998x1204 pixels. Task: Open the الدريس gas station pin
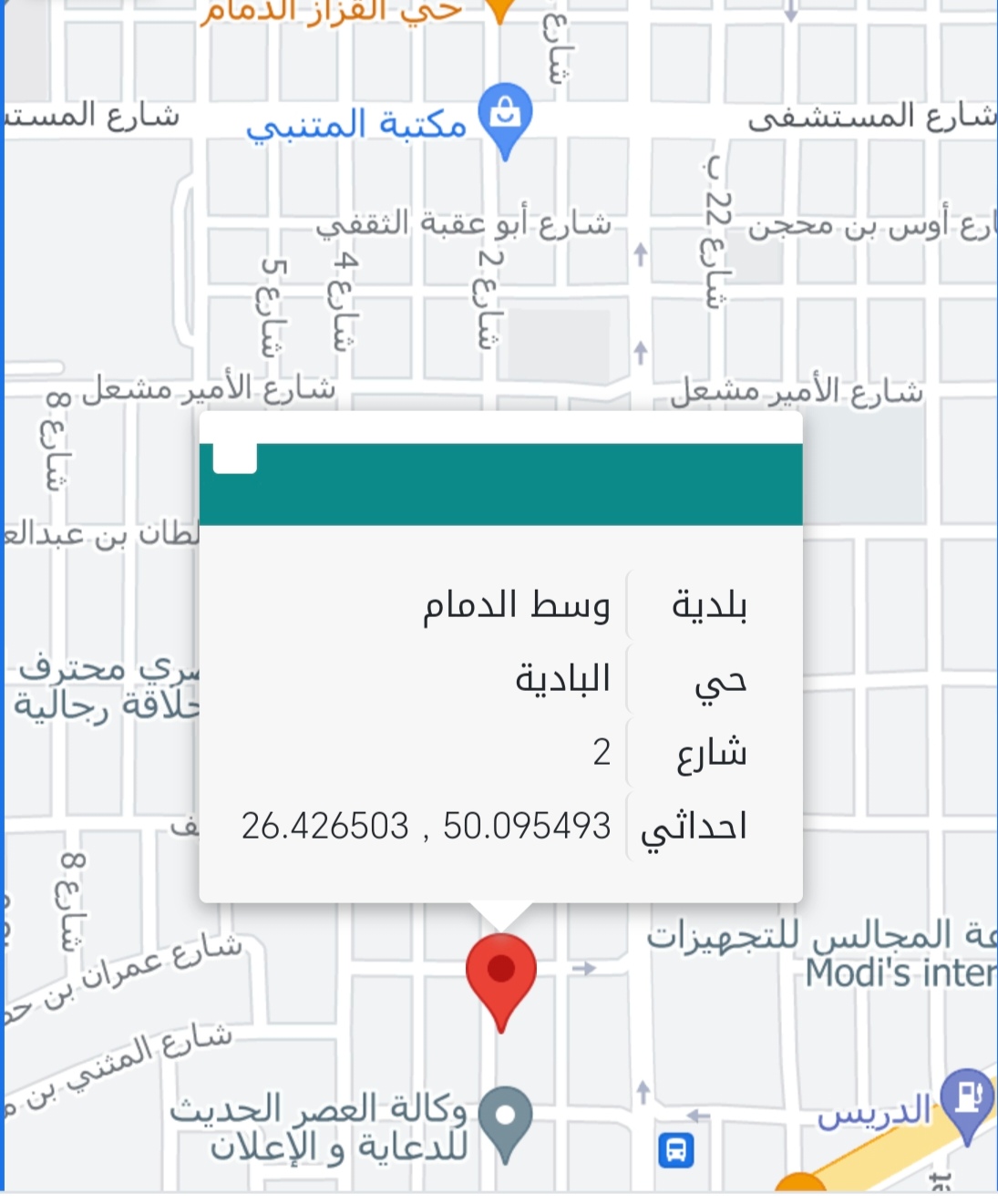(967, 1100)
